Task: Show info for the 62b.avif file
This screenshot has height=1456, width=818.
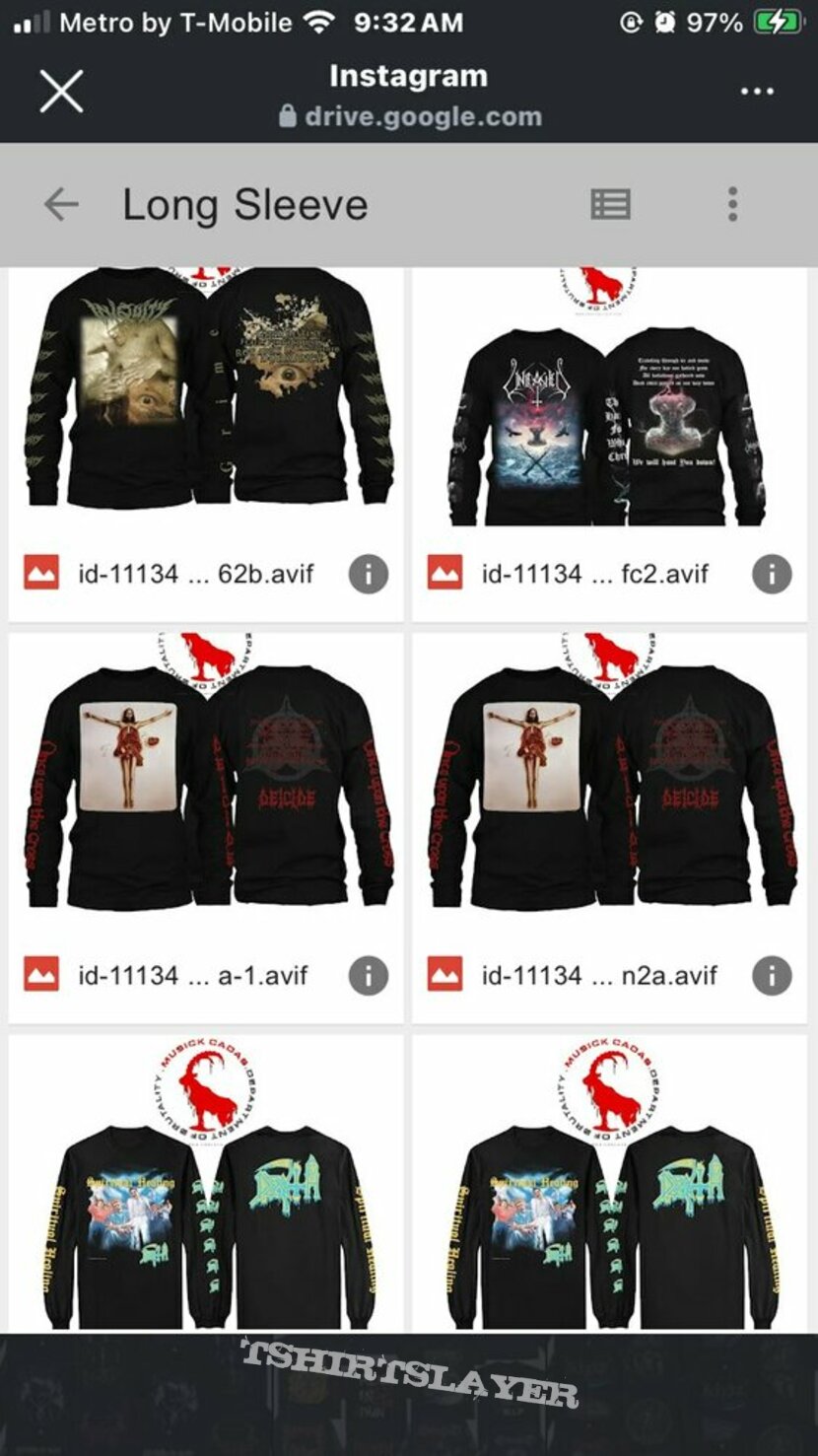Action: pyautogui.click(x=368, y=573)
